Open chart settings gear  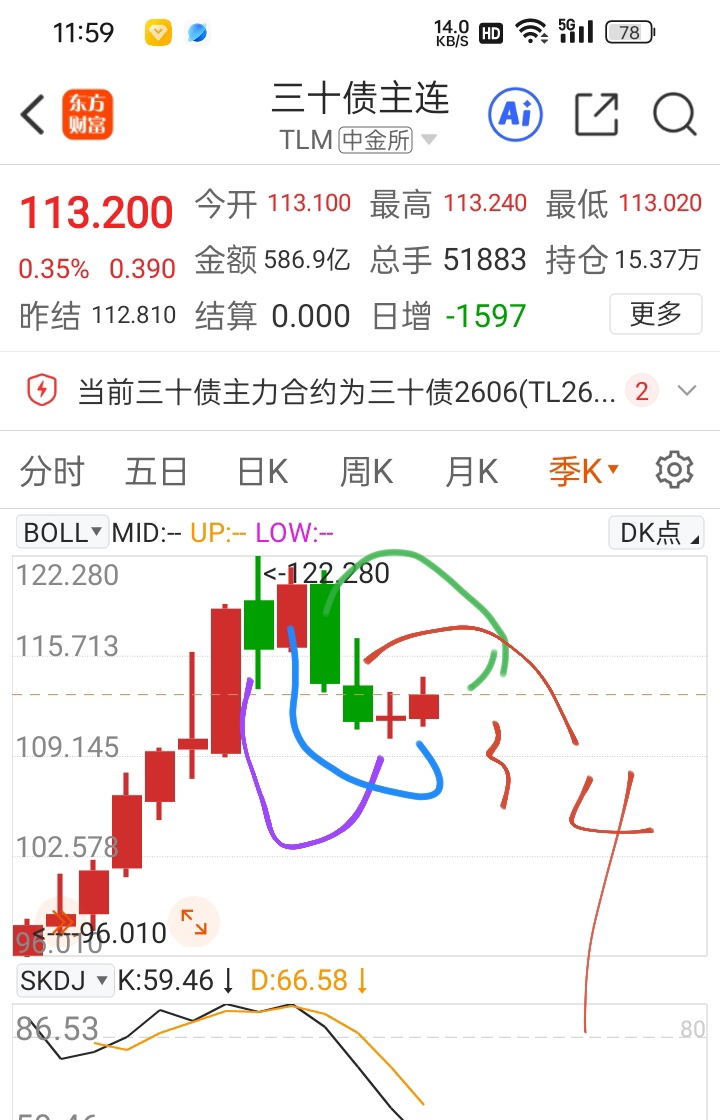click(x=674, y=470)
